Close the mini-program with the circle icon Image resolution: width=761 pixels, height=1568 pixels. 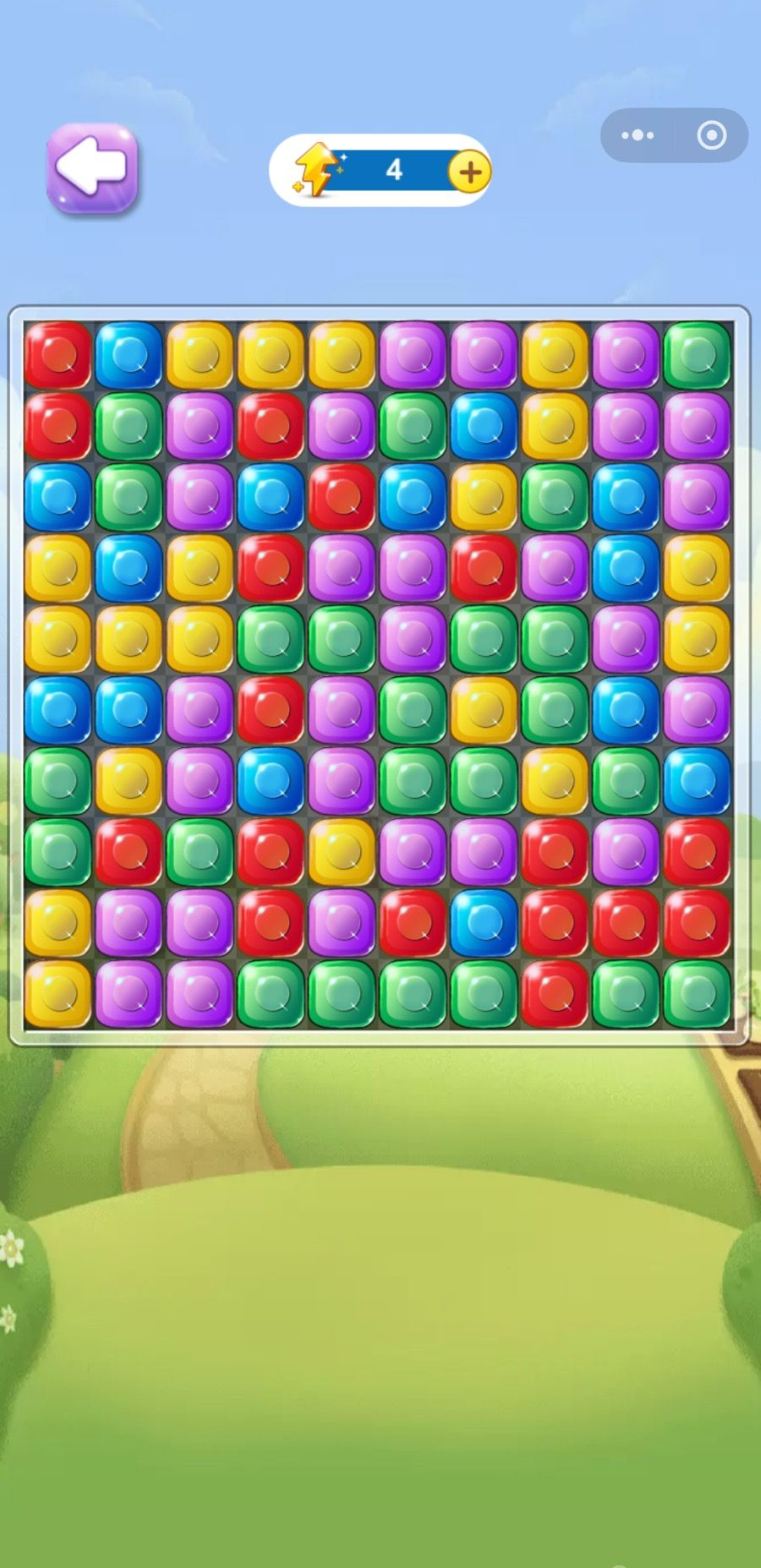click(x=711, y=135)
